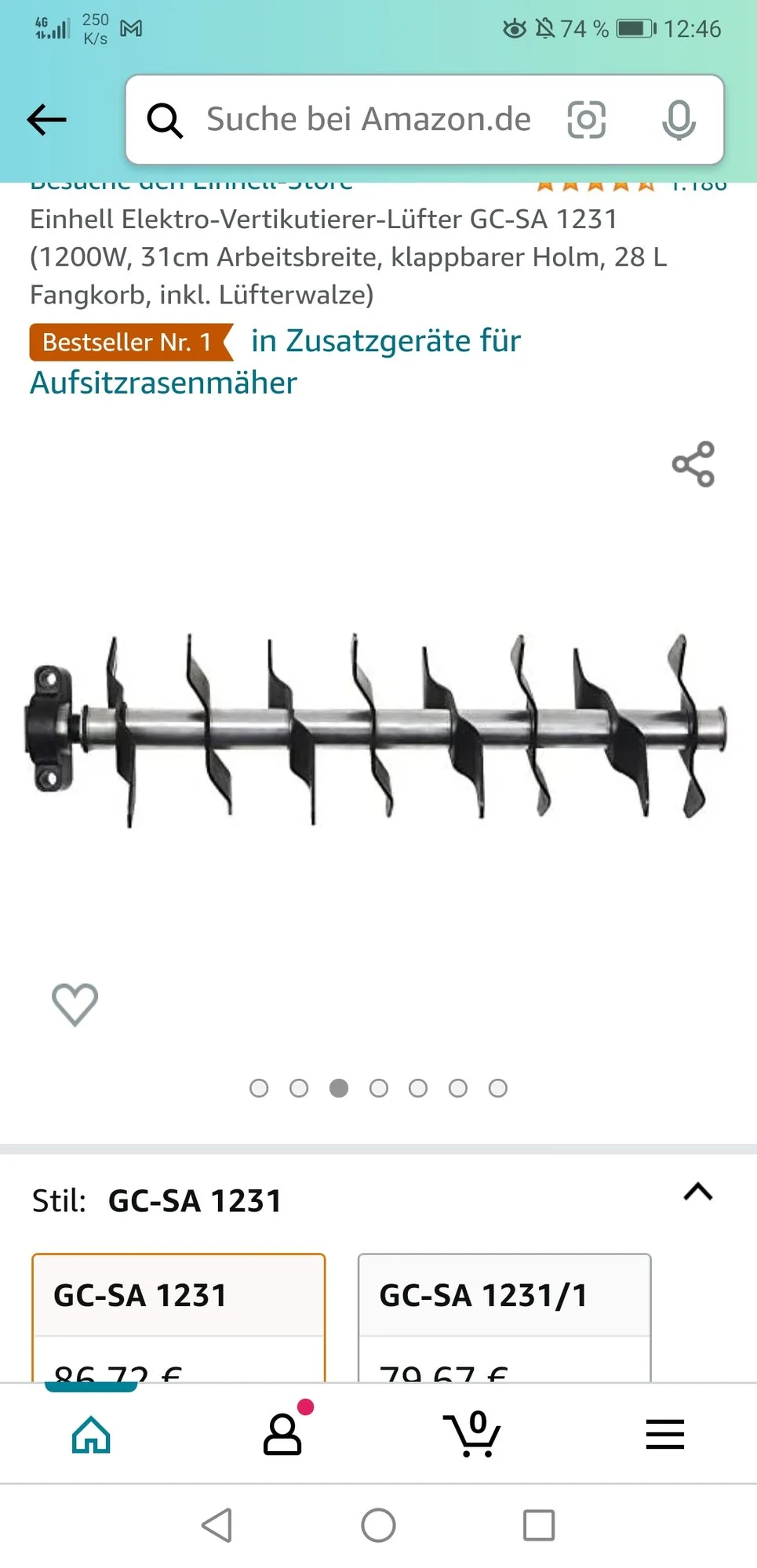This screenshot has height=1568, width=757.
Task: Open the hamburger menu tab
Action: pyautogui.click(x=664, y=1435)
